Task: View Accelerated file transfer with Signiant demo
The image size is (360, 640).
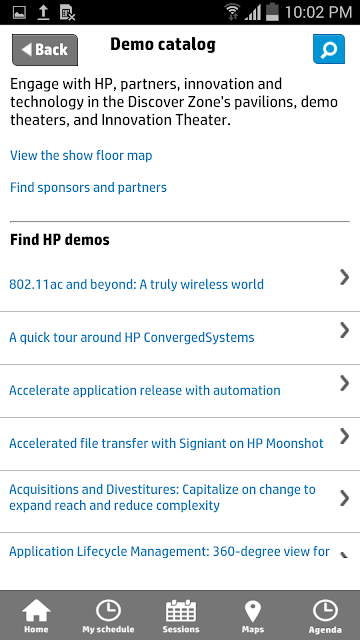Action: 180,444
